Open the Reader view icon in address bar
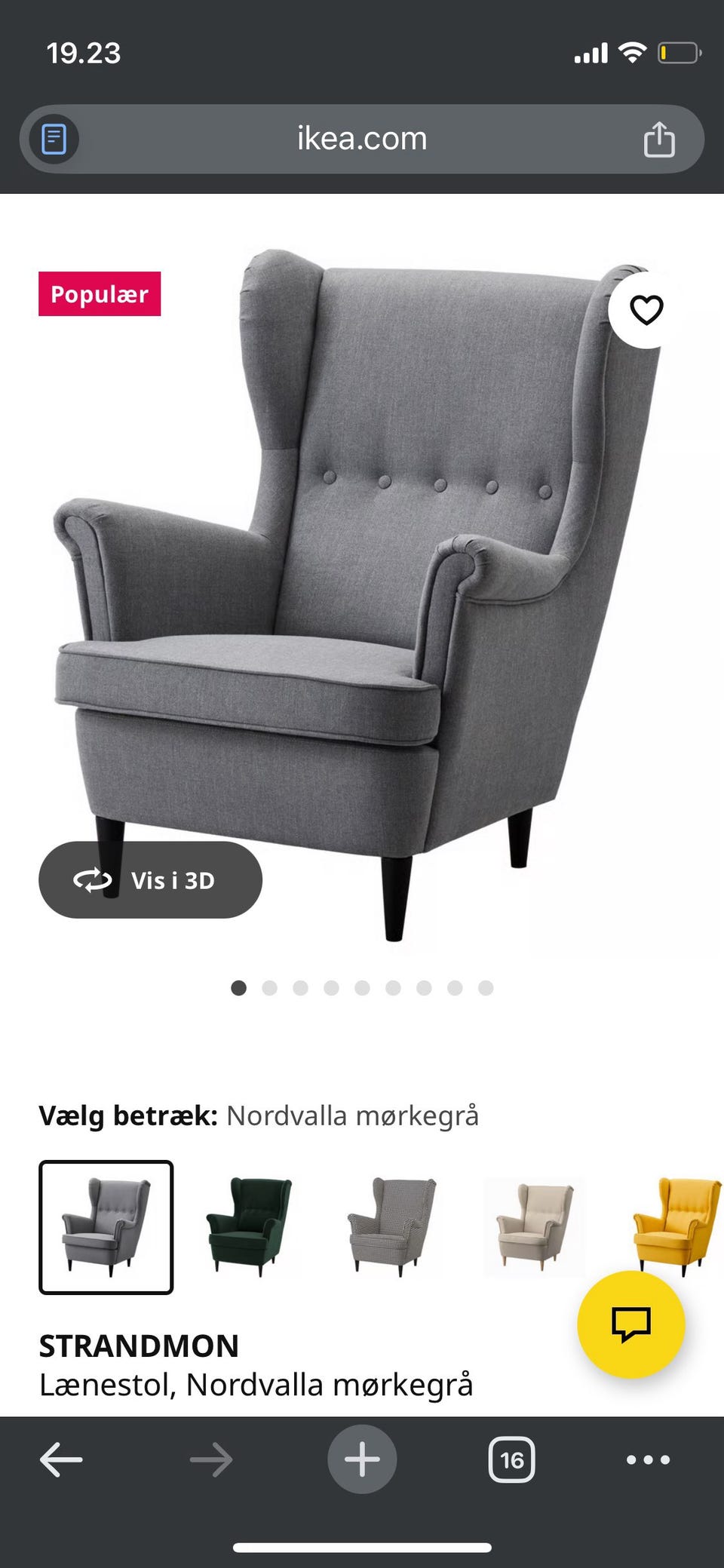 tap(53, 138)
